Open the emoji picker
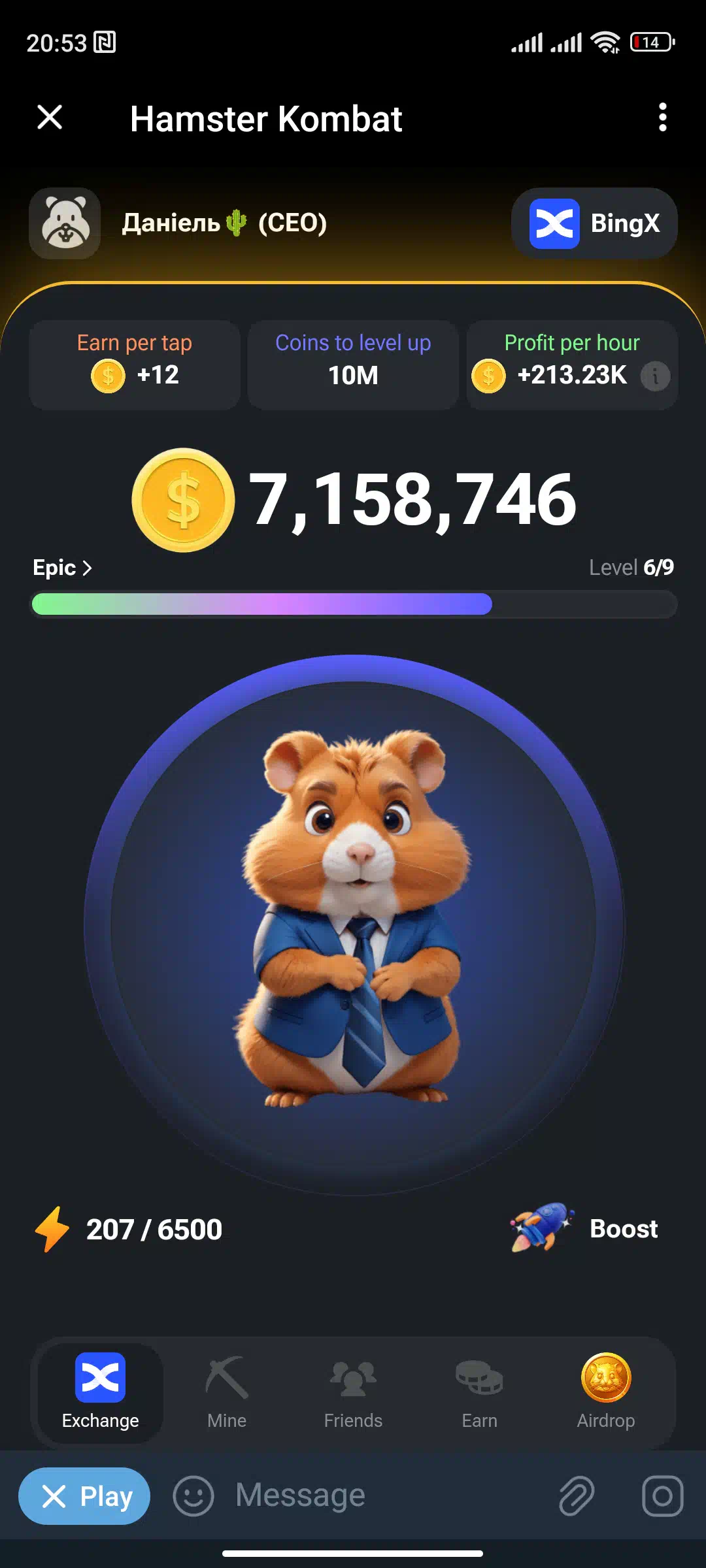 (x=193, y=1496)
